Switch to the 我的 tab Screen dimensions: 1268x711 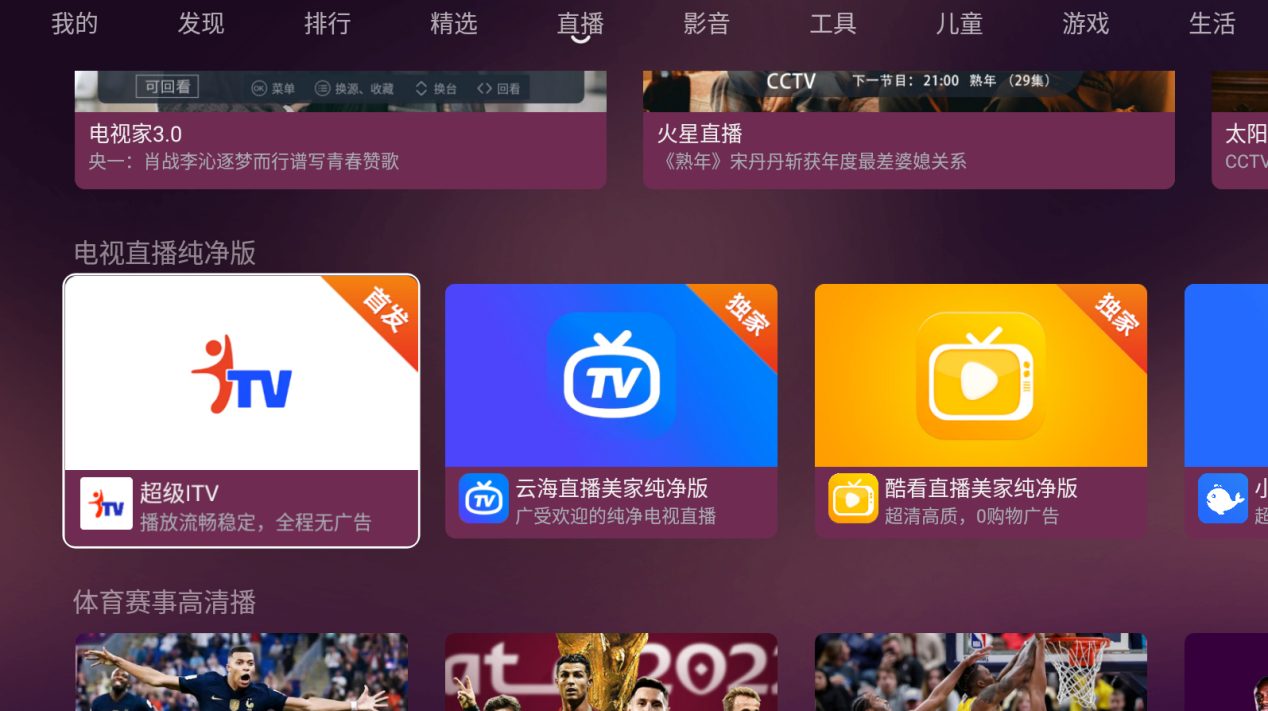coord(75,23)
